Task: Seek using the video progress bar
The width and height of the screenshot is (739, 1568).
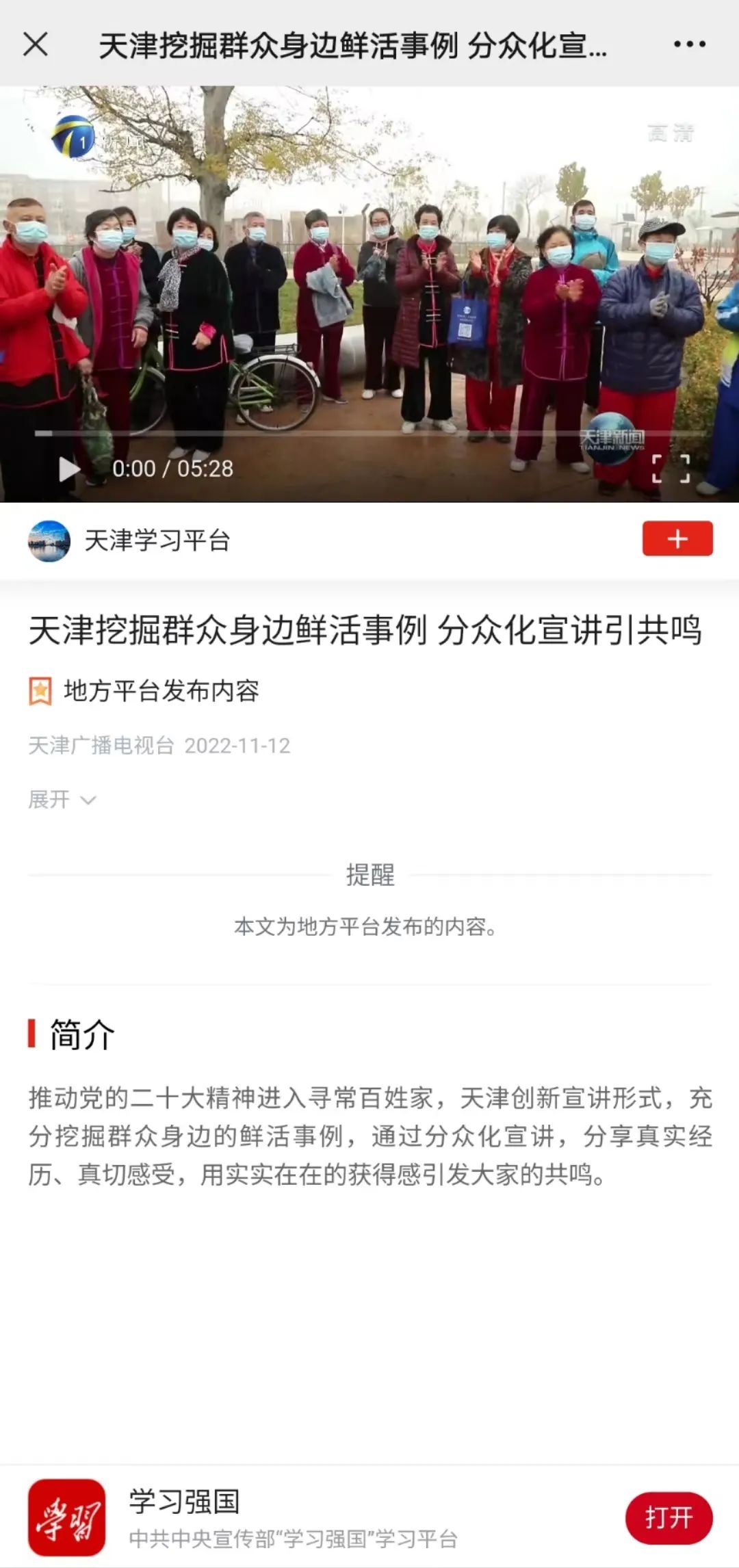Action: pyautogui.click(x=369, y=433)
